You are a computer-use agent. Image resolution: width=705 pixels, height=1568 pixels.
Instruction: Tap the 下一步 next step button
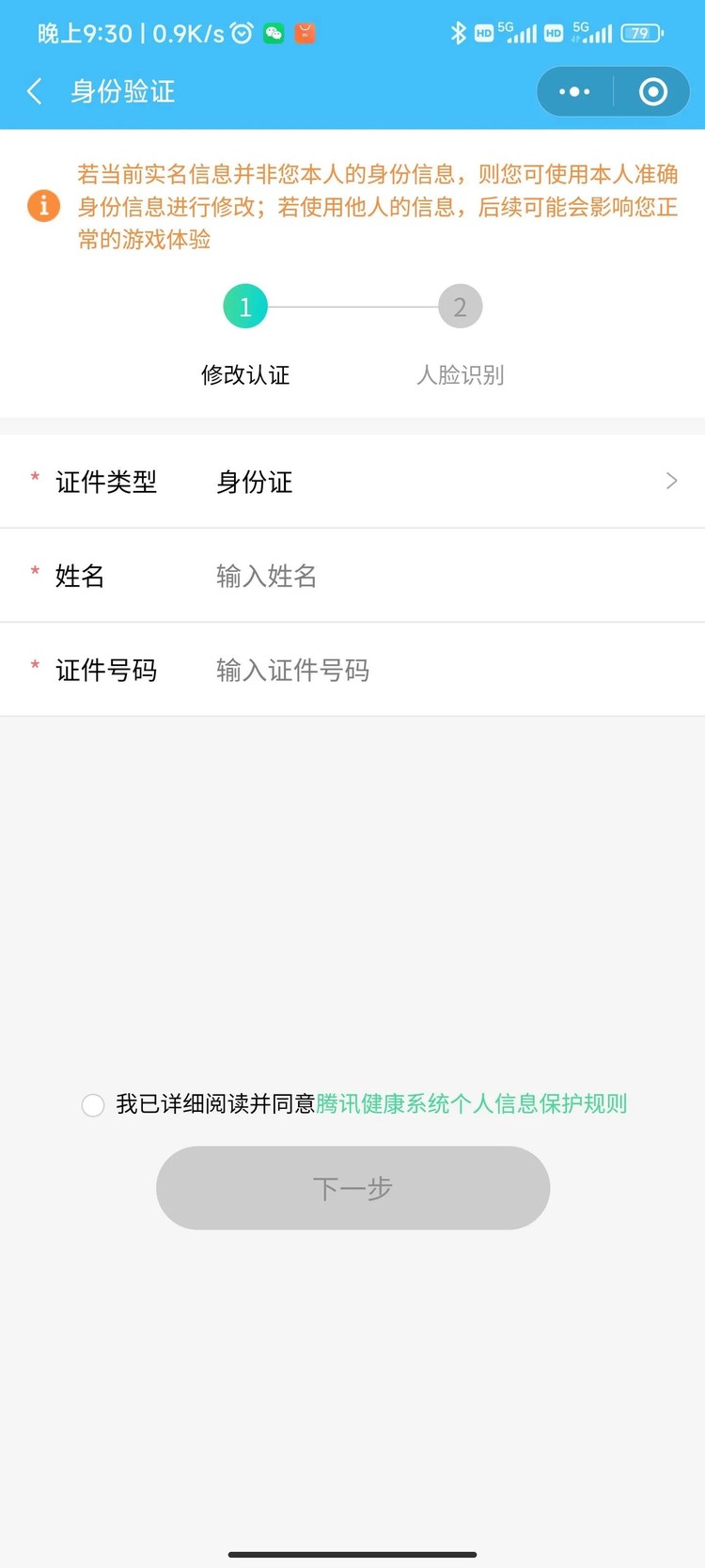(x=352, y=1187)
